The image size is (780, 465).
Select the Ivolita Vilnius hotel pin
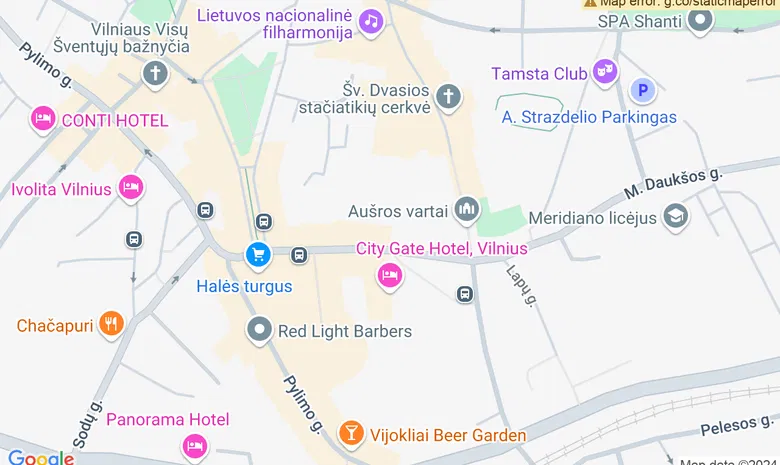130,187
